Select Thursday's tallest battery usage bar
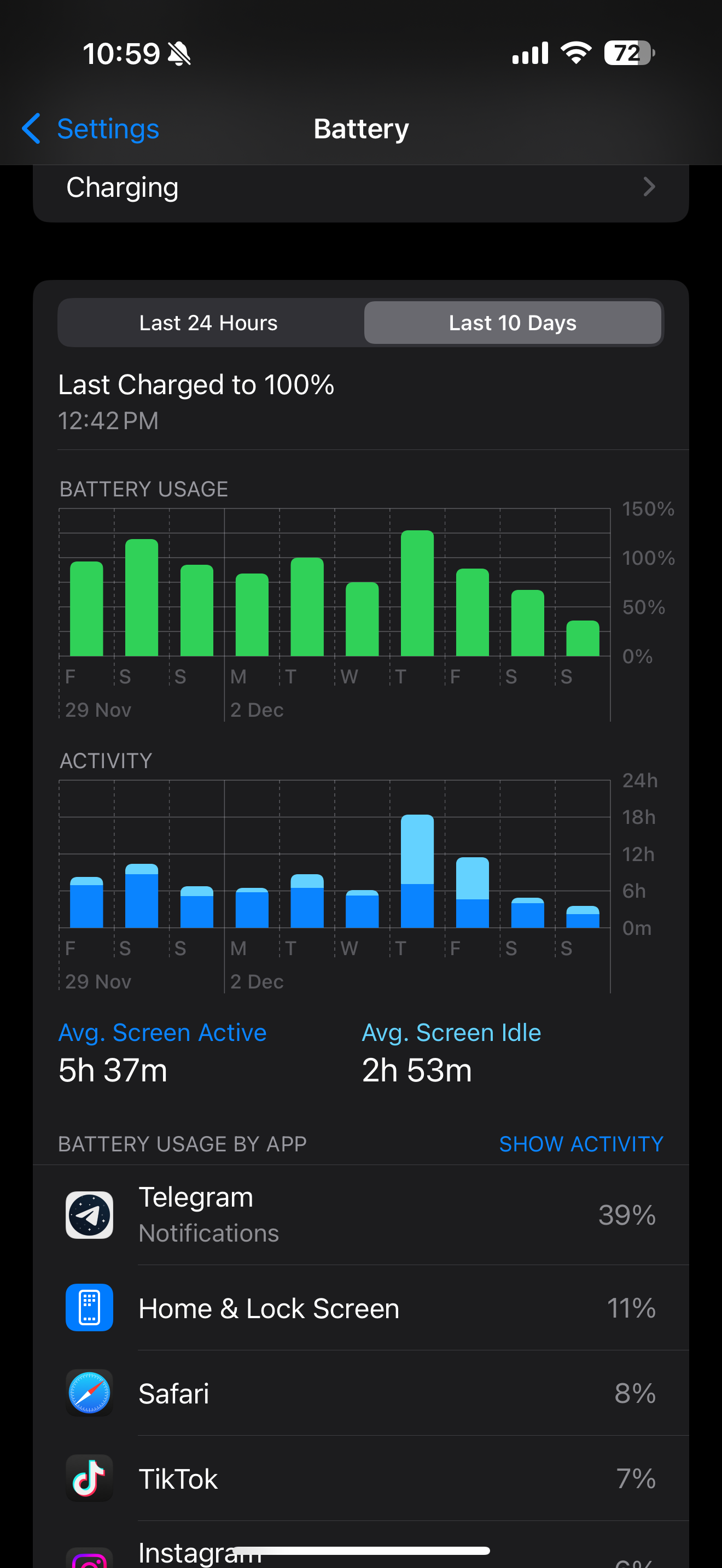722x1568 pixels. (417, 594)
